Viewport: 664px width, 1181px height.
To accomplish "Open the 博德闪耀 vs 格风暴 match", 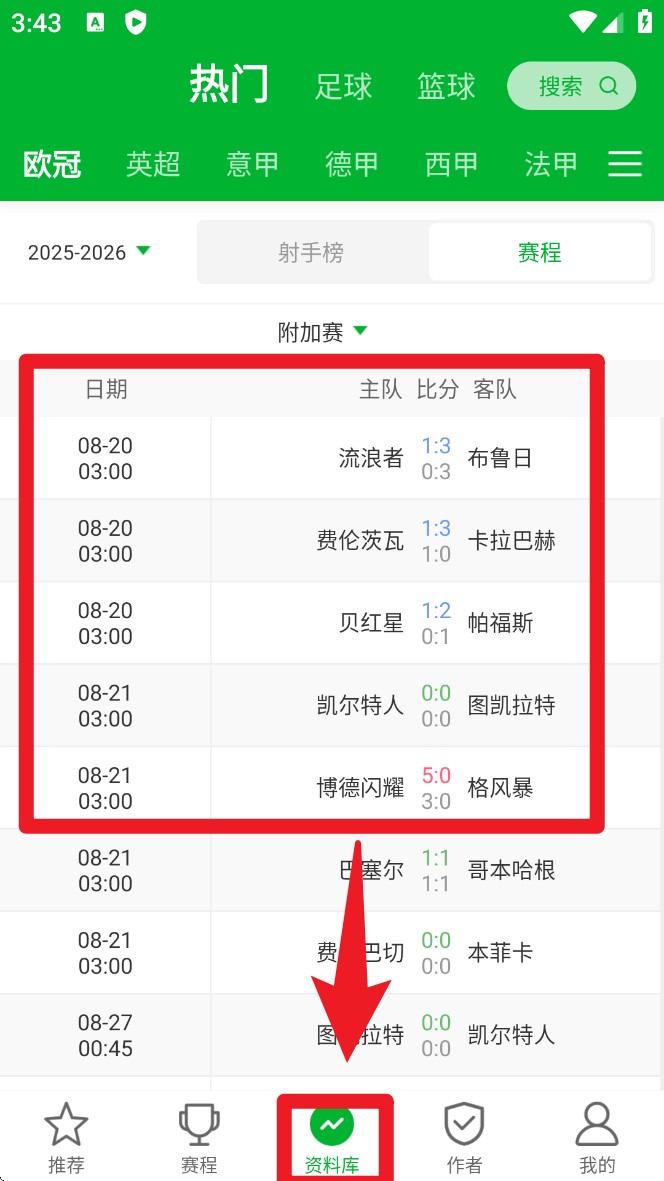I will click(x=332, y=787).
